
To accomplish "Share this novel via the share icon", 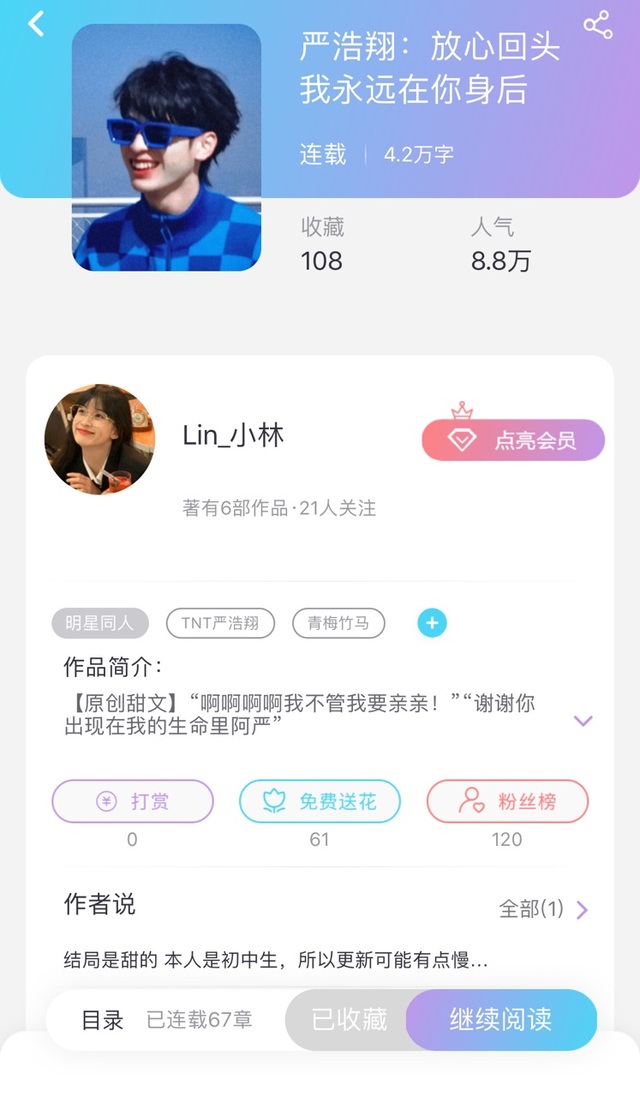I will click(x=598, y=24).
